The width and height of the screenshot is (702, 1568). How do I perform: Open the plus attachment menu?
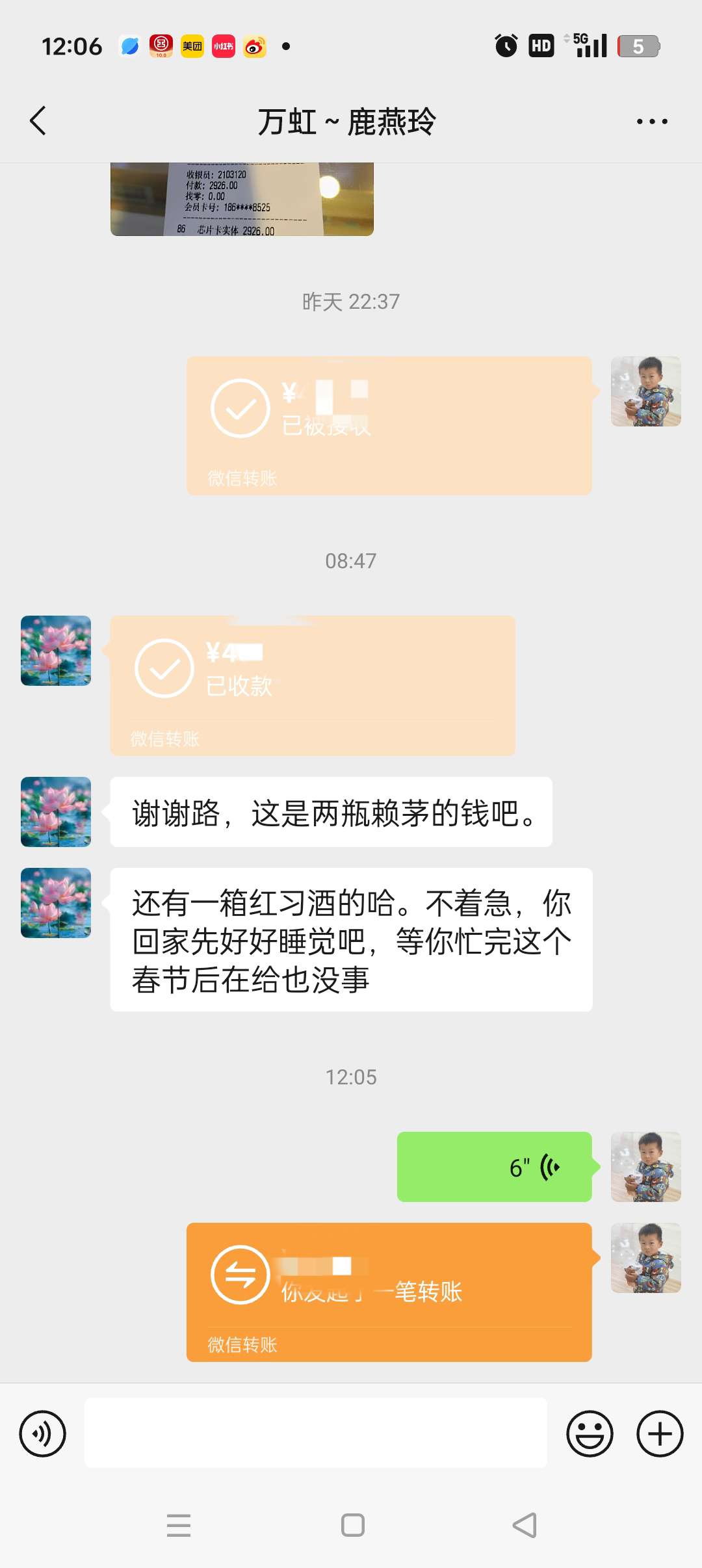[660, 1433]
